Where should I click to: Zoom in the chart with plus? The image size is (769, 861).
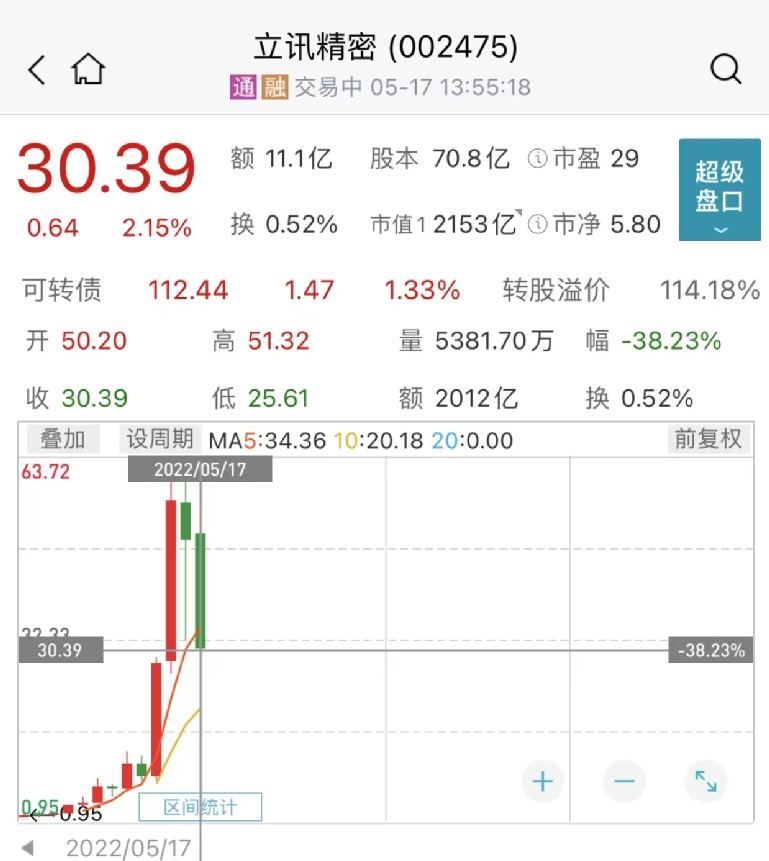pos(543,781)
